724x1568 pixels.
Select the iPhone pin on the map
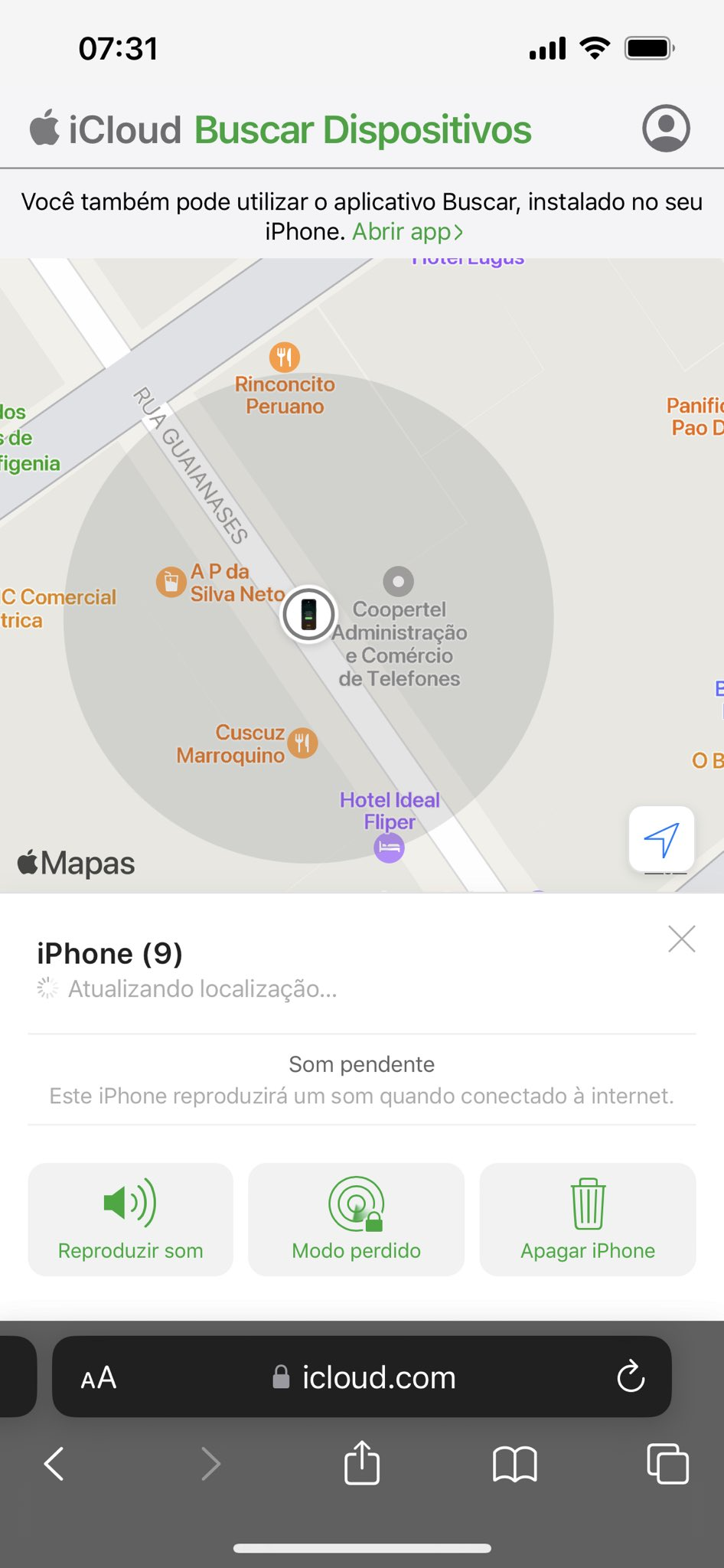click(308, 614)
